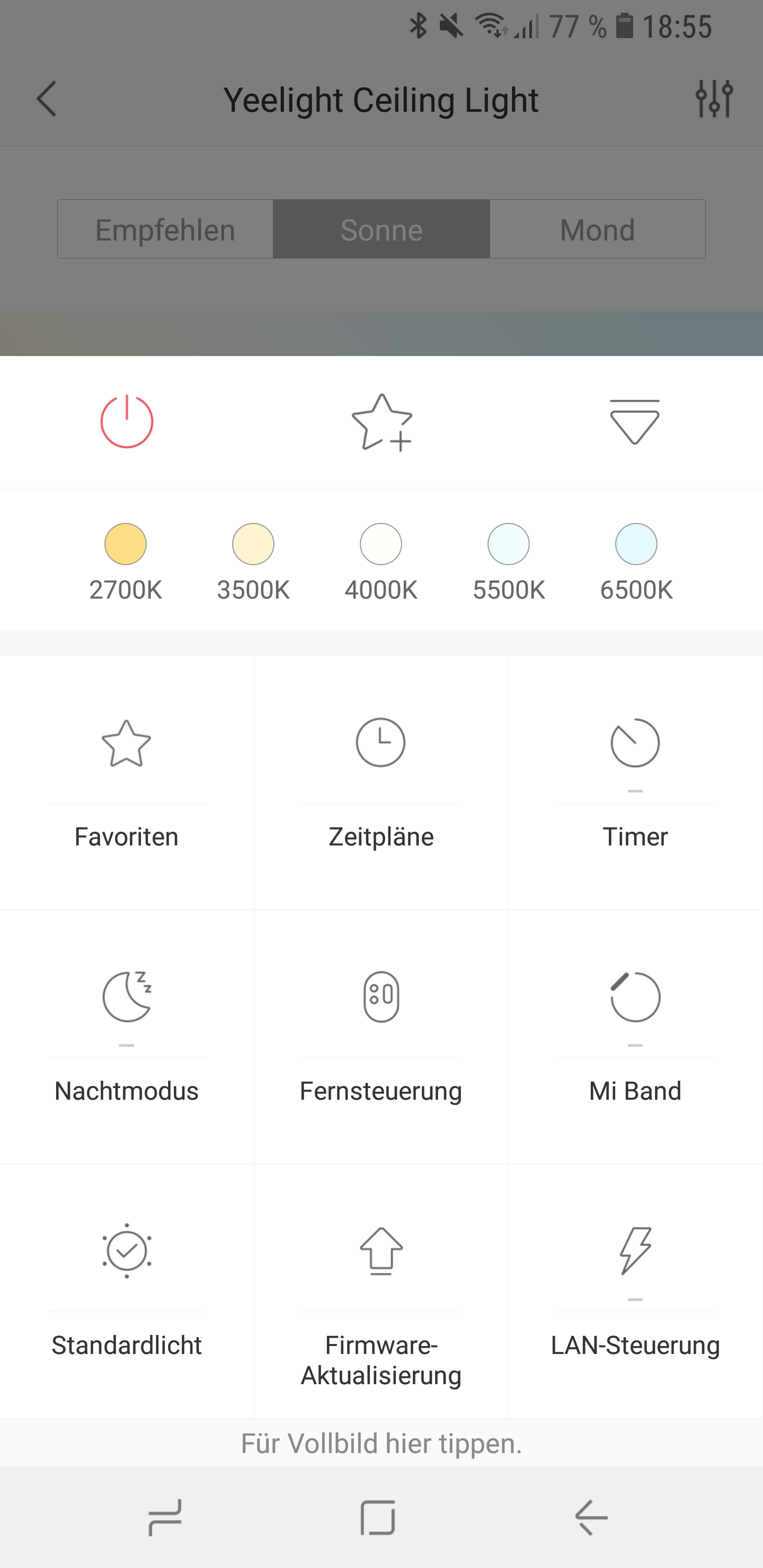The image size is (763, 1568).
Task: Turn off the light with the power icon
Action: point(127,422)
